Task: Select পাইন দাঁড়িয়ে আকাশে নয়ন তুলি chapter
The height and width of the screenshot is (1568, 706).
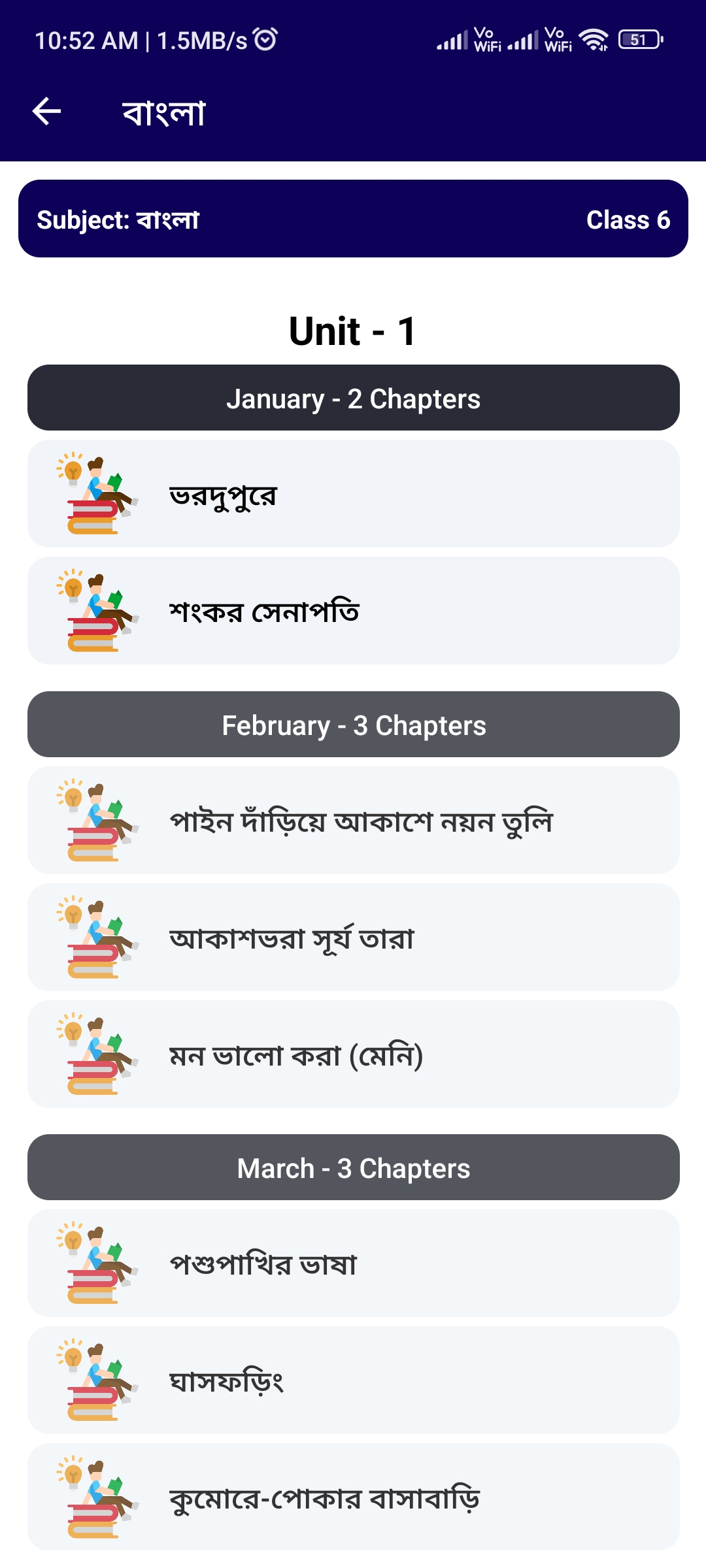Action: [x=353, y=821]
